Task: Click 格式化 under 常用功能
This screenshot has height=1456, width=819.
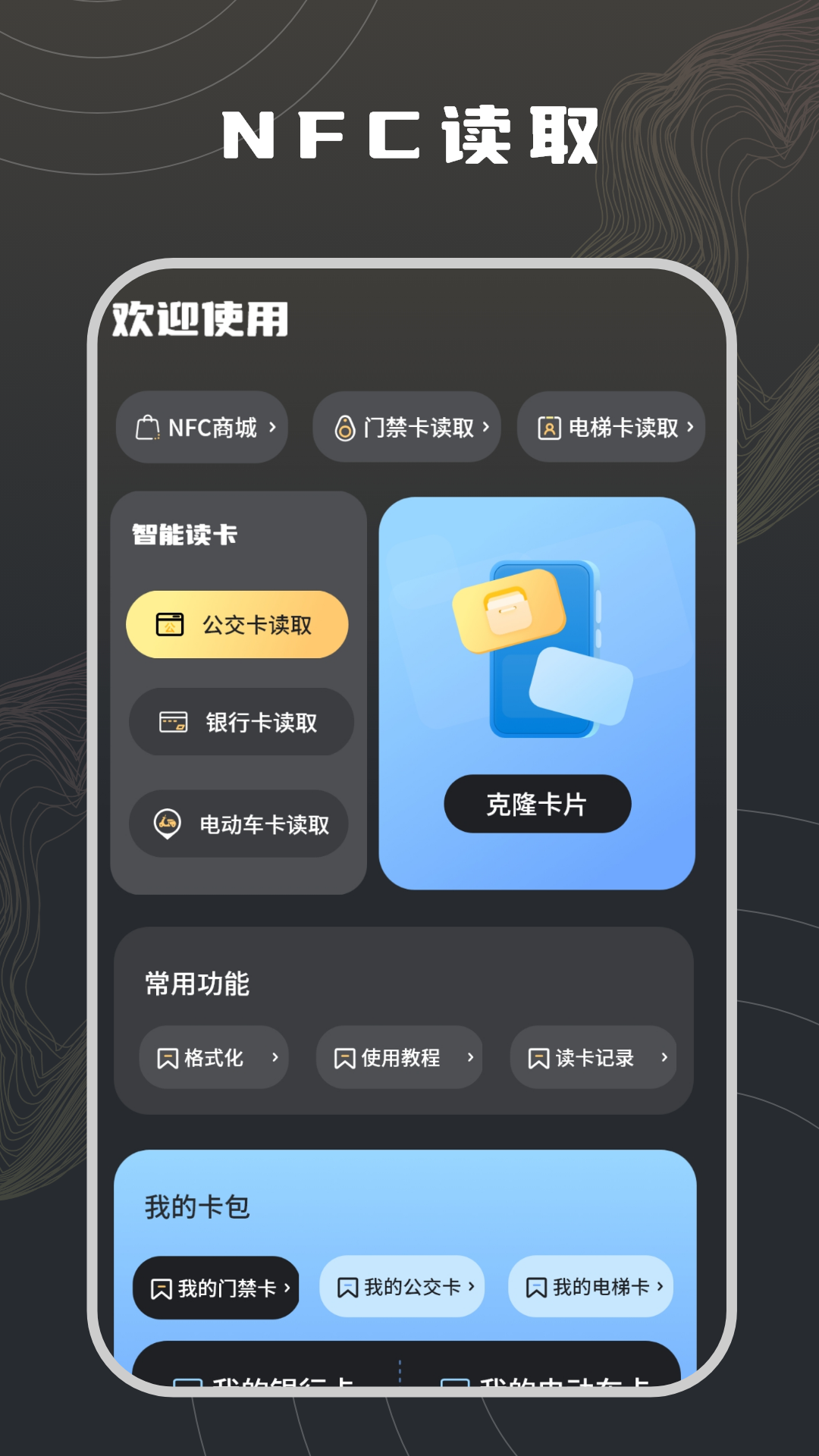Action: 212,1057
